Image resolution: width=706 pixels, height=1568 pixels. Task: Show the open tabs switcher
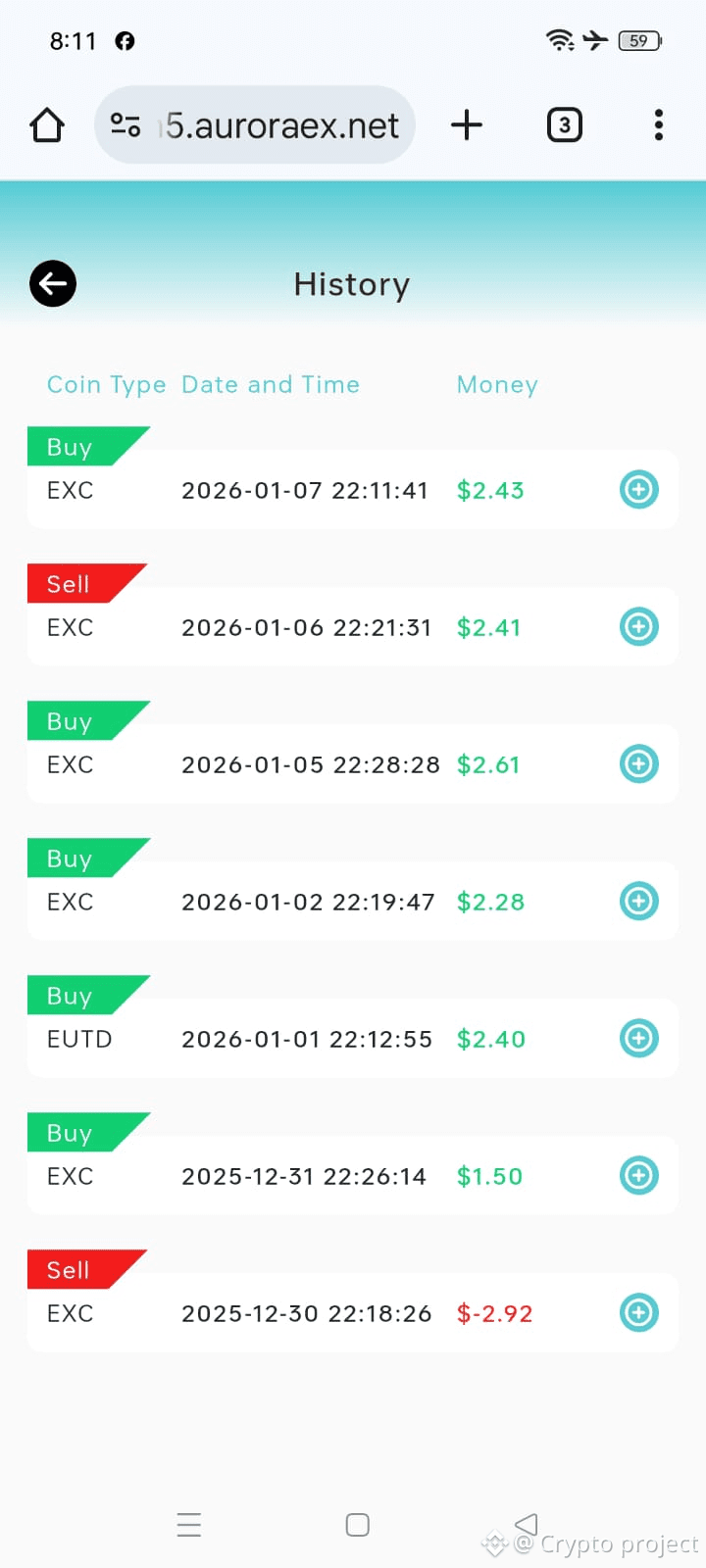pyautogui.click(x=564, y=125)
